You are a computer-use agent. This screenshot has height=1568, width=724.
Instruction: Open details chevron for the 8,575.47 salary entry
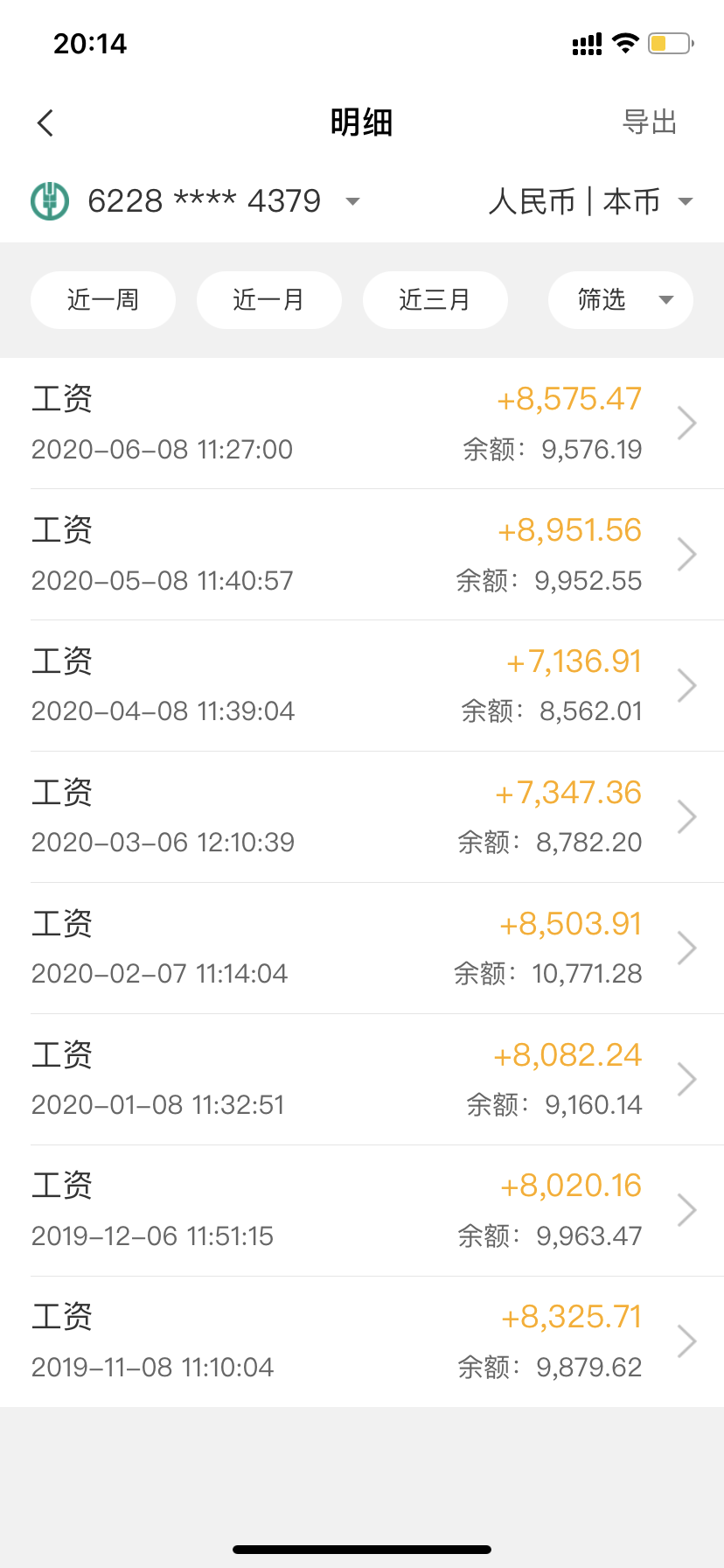pos(687,423)
